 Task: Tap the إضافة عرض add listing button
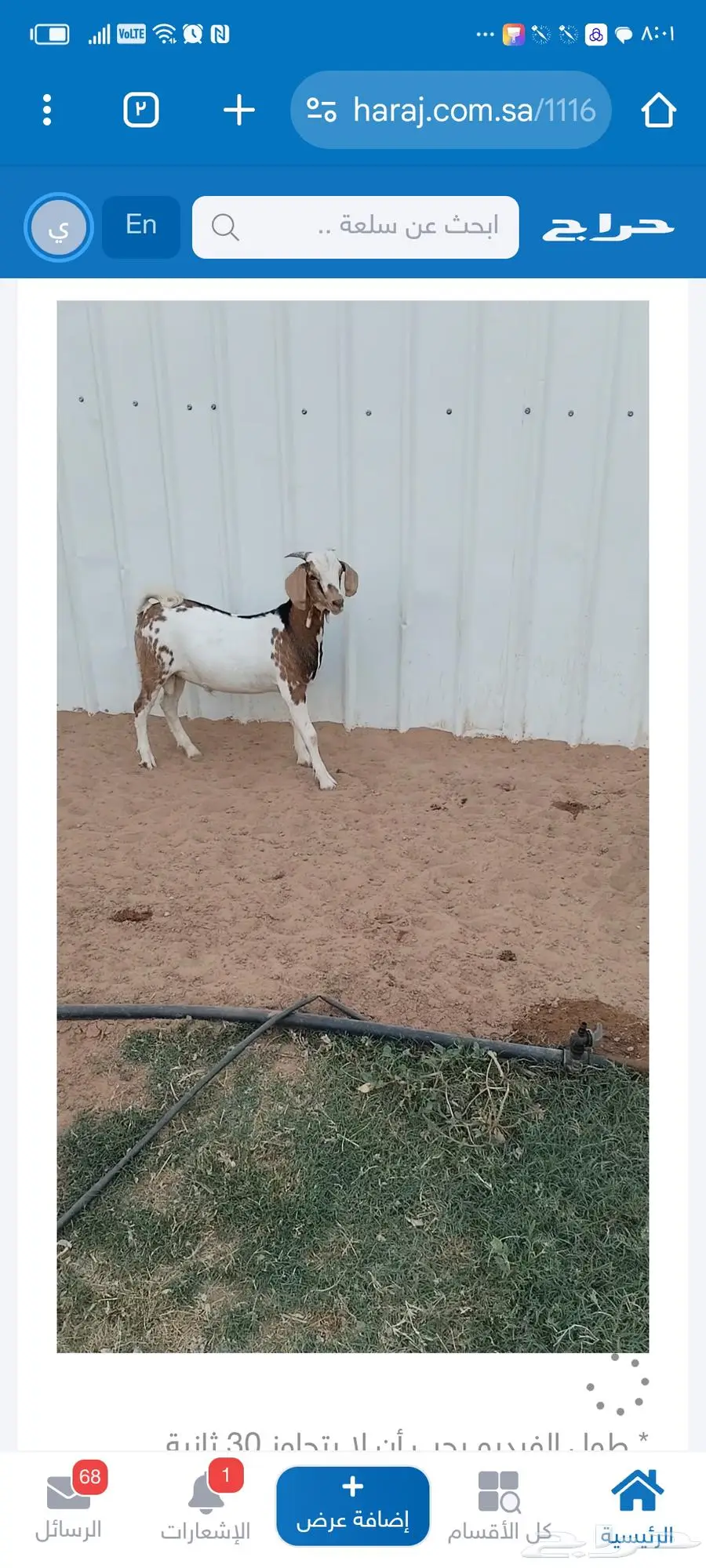pos(353,1505)
